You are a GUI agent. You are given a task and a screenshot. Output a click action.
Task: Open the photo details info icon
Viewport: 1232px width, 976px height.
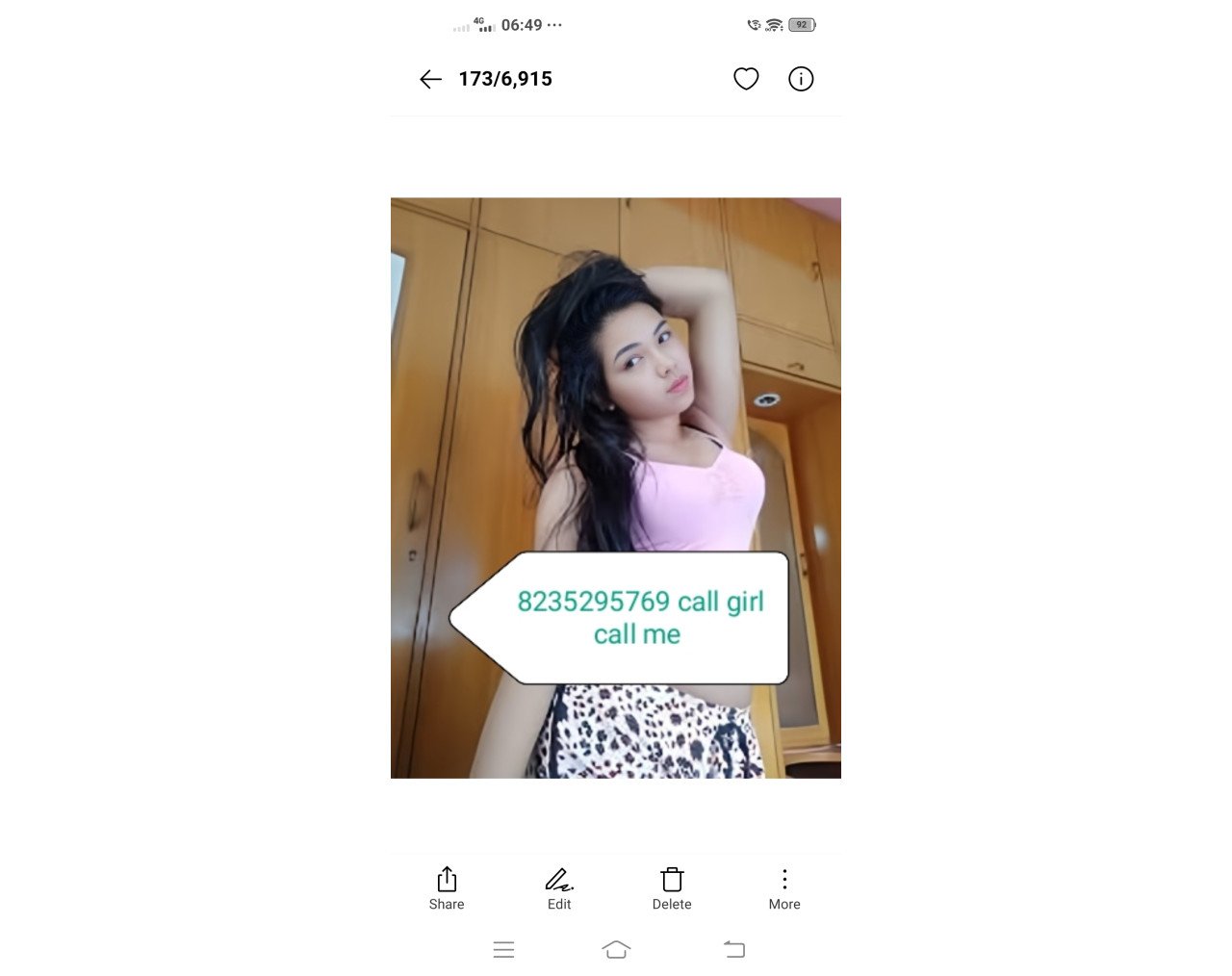(x=801, y=79)
